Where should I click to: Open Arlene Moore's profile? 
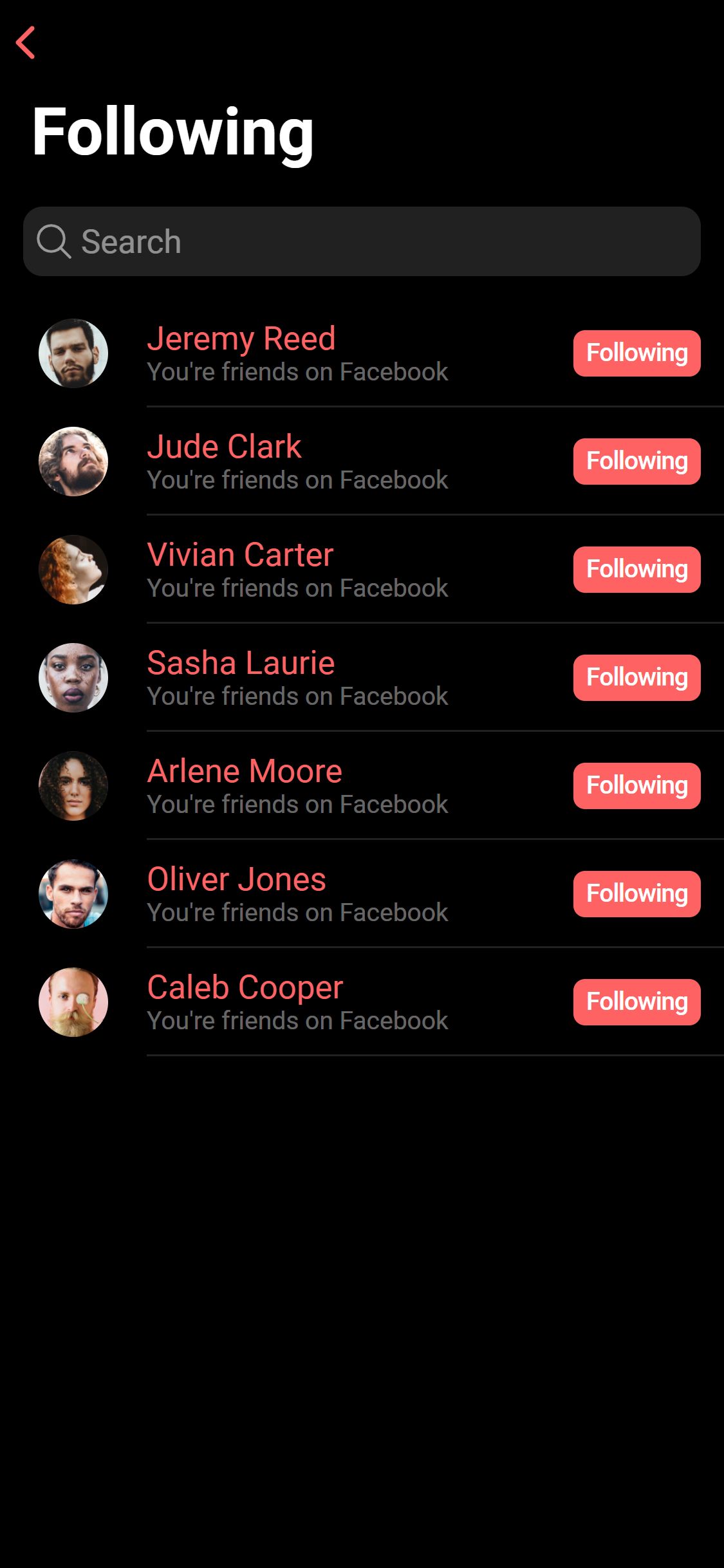[245, 772]
